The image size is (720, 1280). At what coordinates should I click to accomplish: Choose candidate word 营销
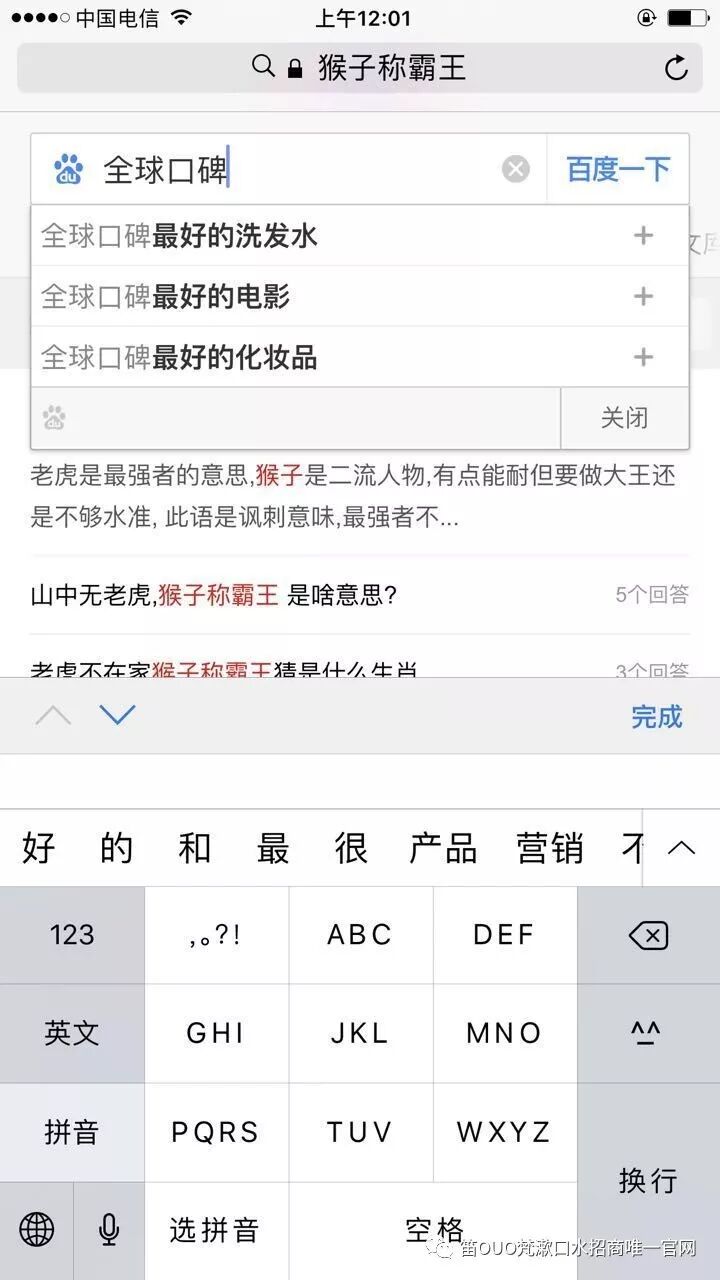click(x=549, y=849)
